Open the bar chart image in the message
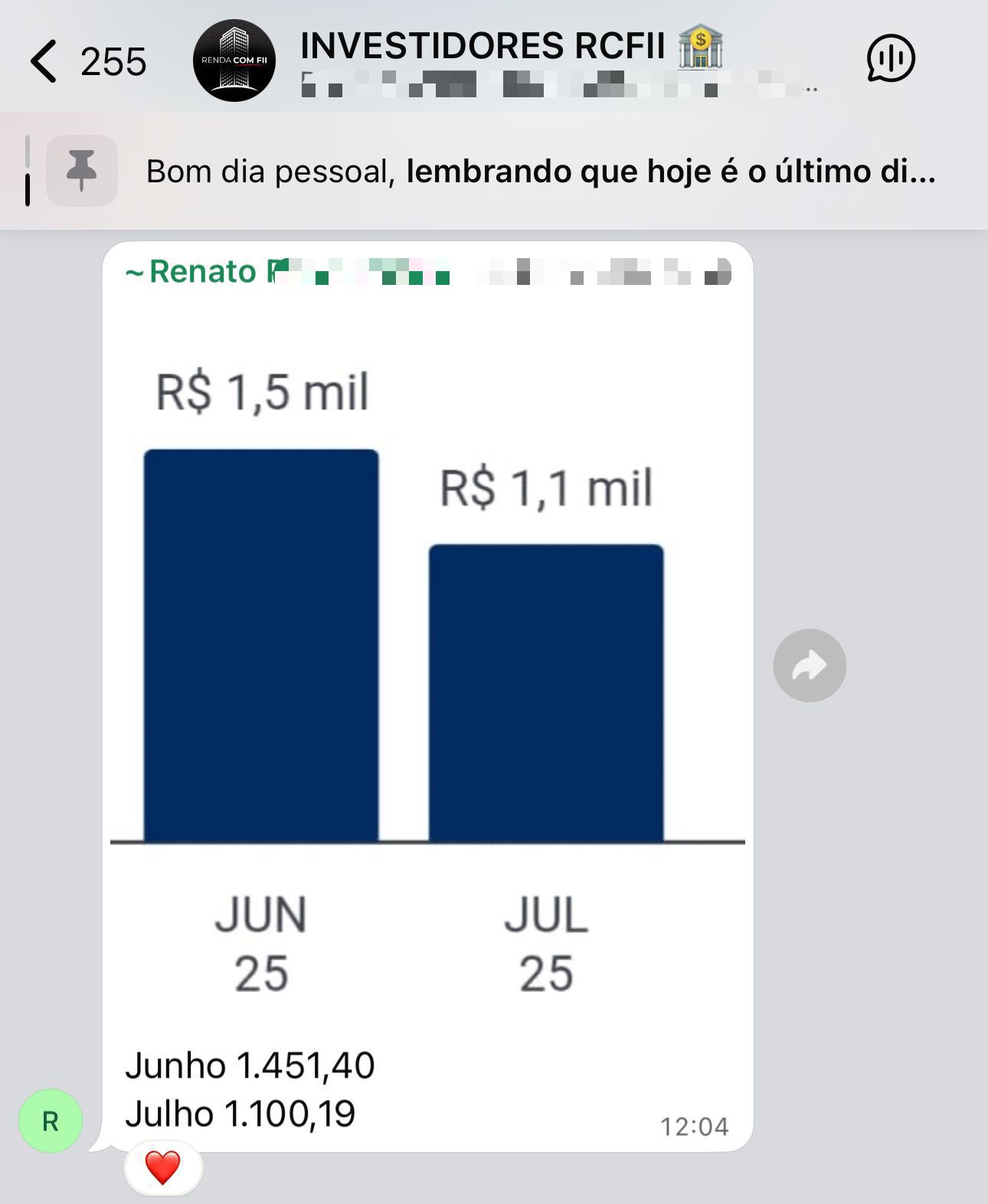The height and width of the screenshot is (1204, 988). pos(427,659)
